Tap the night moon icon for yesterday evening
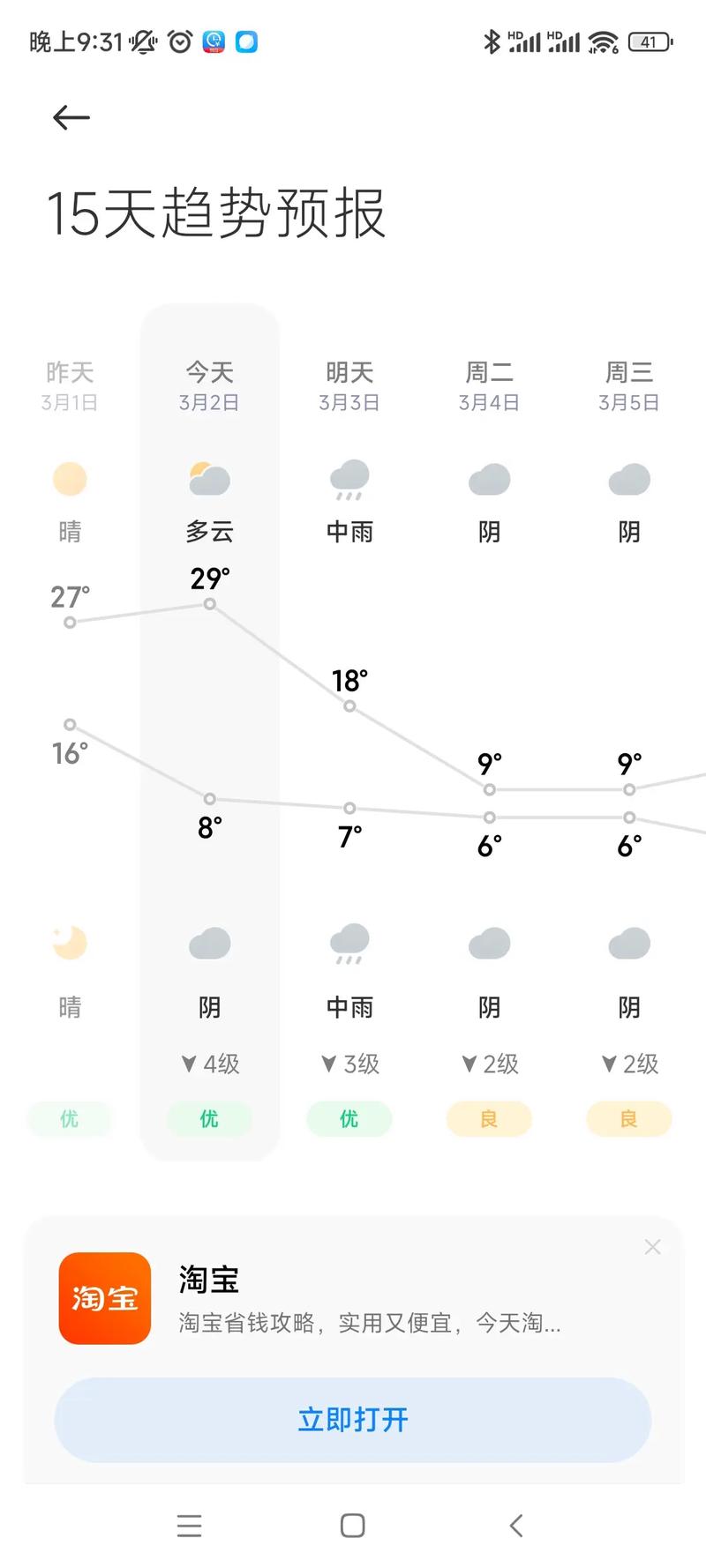This screenshot has height=1568, width=706. [70, 942]
